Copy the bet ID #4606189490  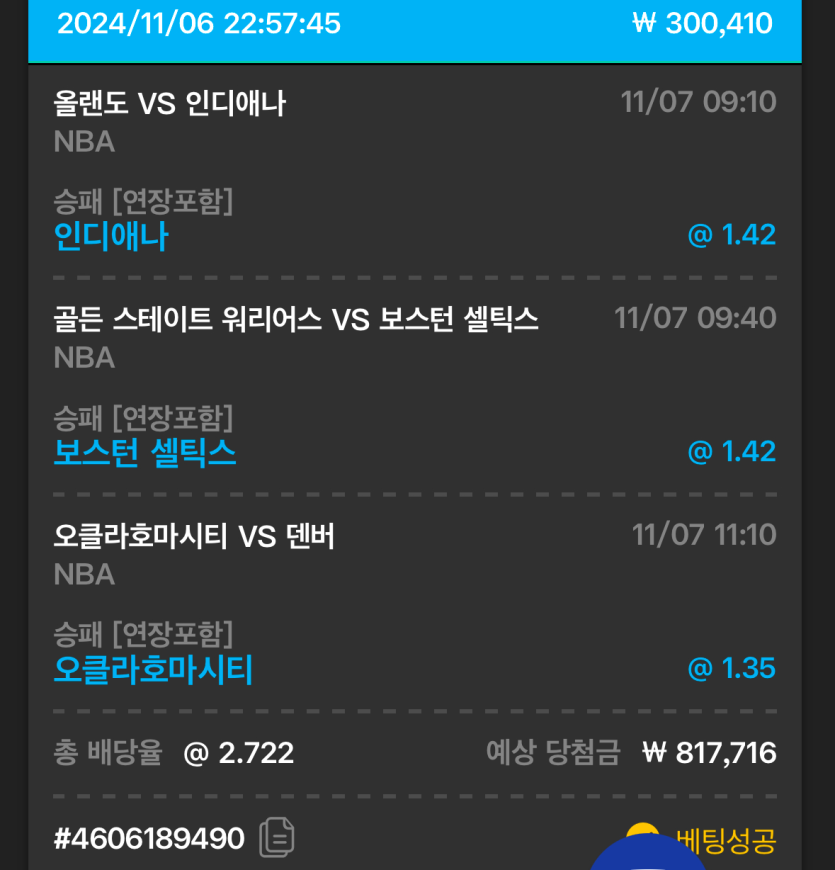pyautogui.click(x=276, y=838)
